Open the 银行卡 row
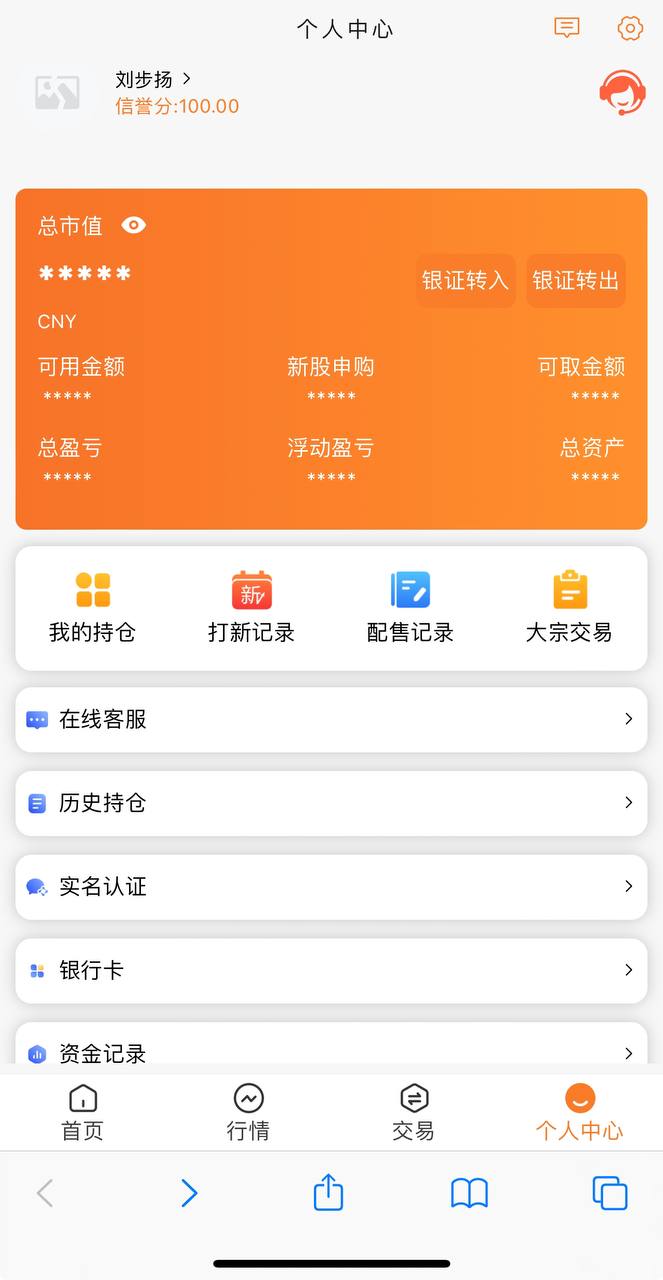The image size is (663, 1280). (331, 971)
